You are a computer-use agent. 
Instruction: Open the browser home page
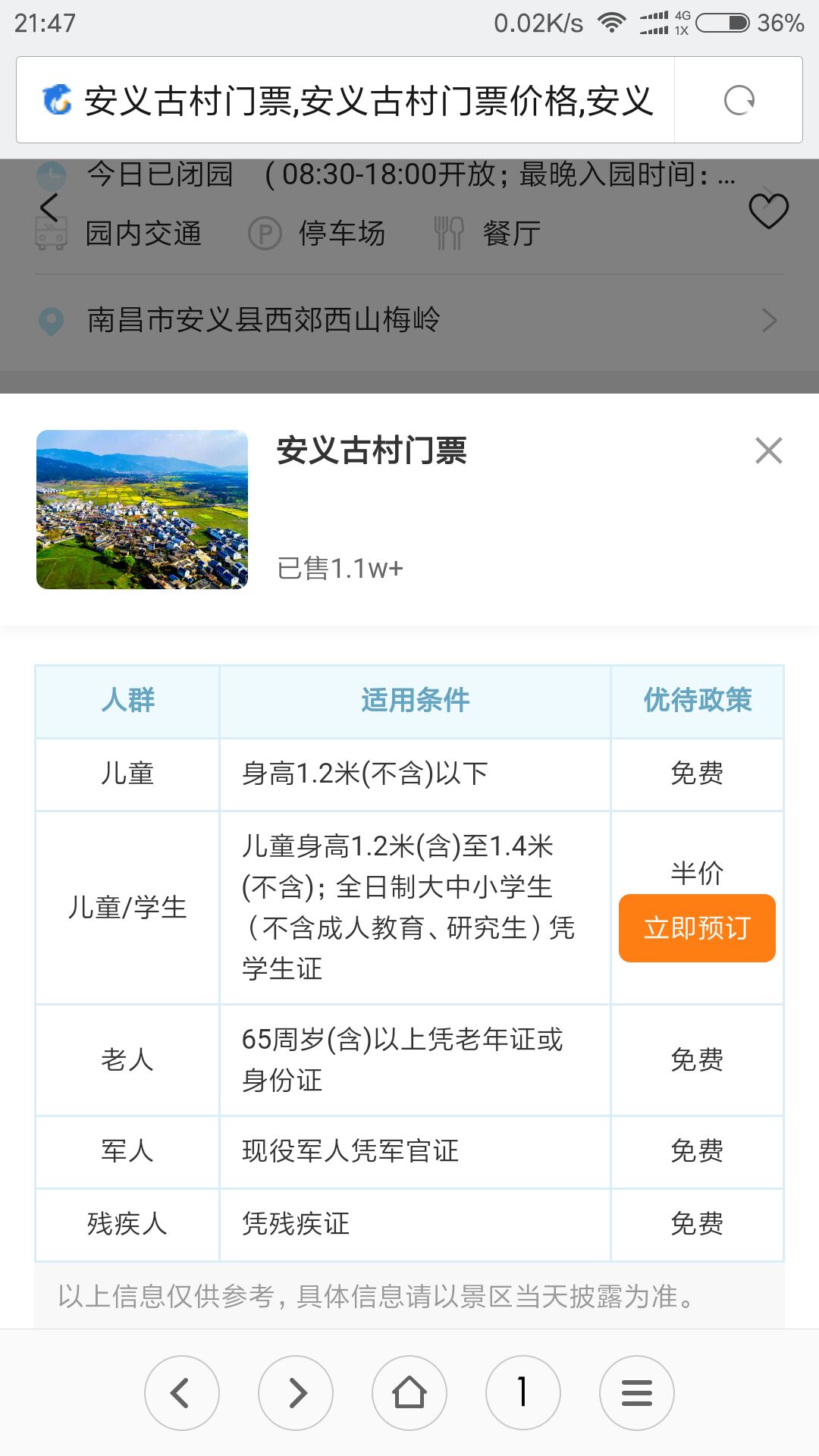[409, 1393]
